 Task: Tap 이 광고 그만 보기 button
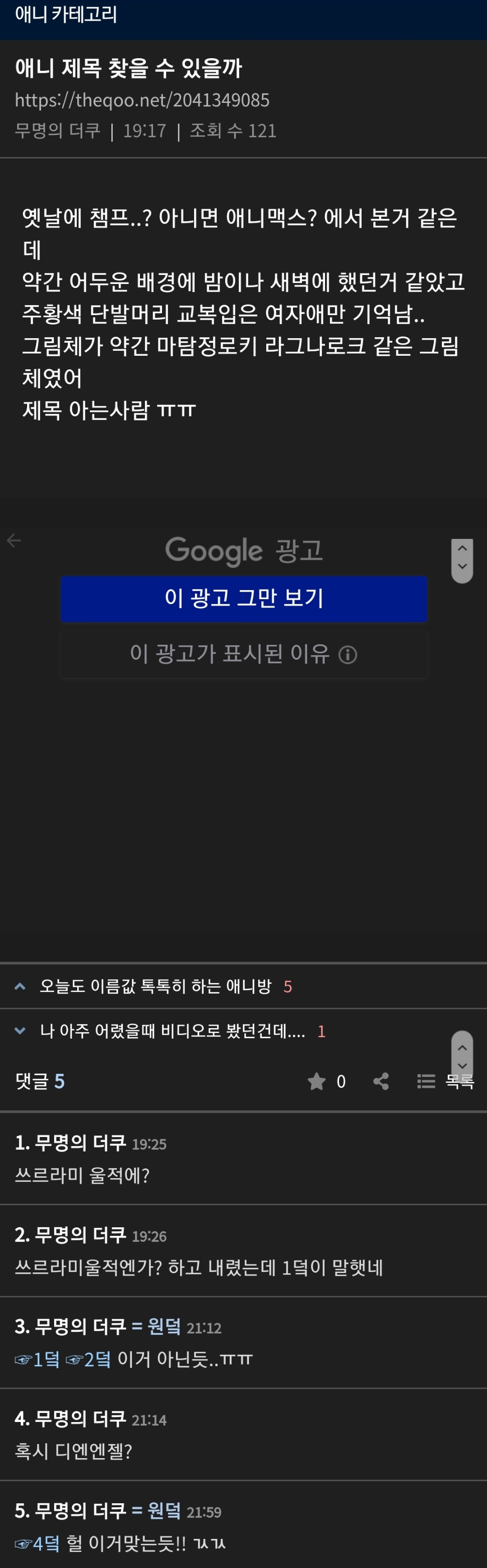click(244, 598)
